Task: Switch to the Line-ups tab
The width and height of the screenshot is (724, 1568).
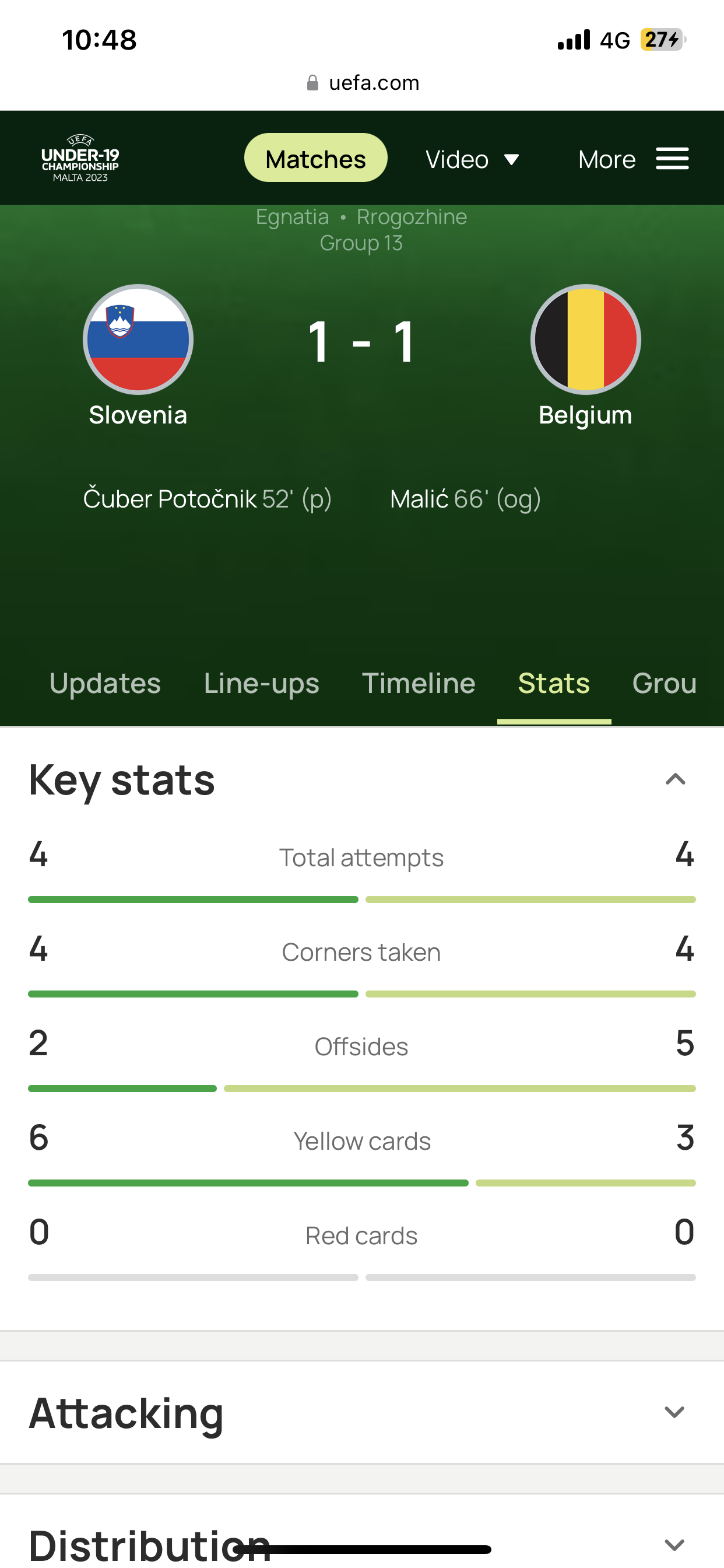Action: pos(262,683)
